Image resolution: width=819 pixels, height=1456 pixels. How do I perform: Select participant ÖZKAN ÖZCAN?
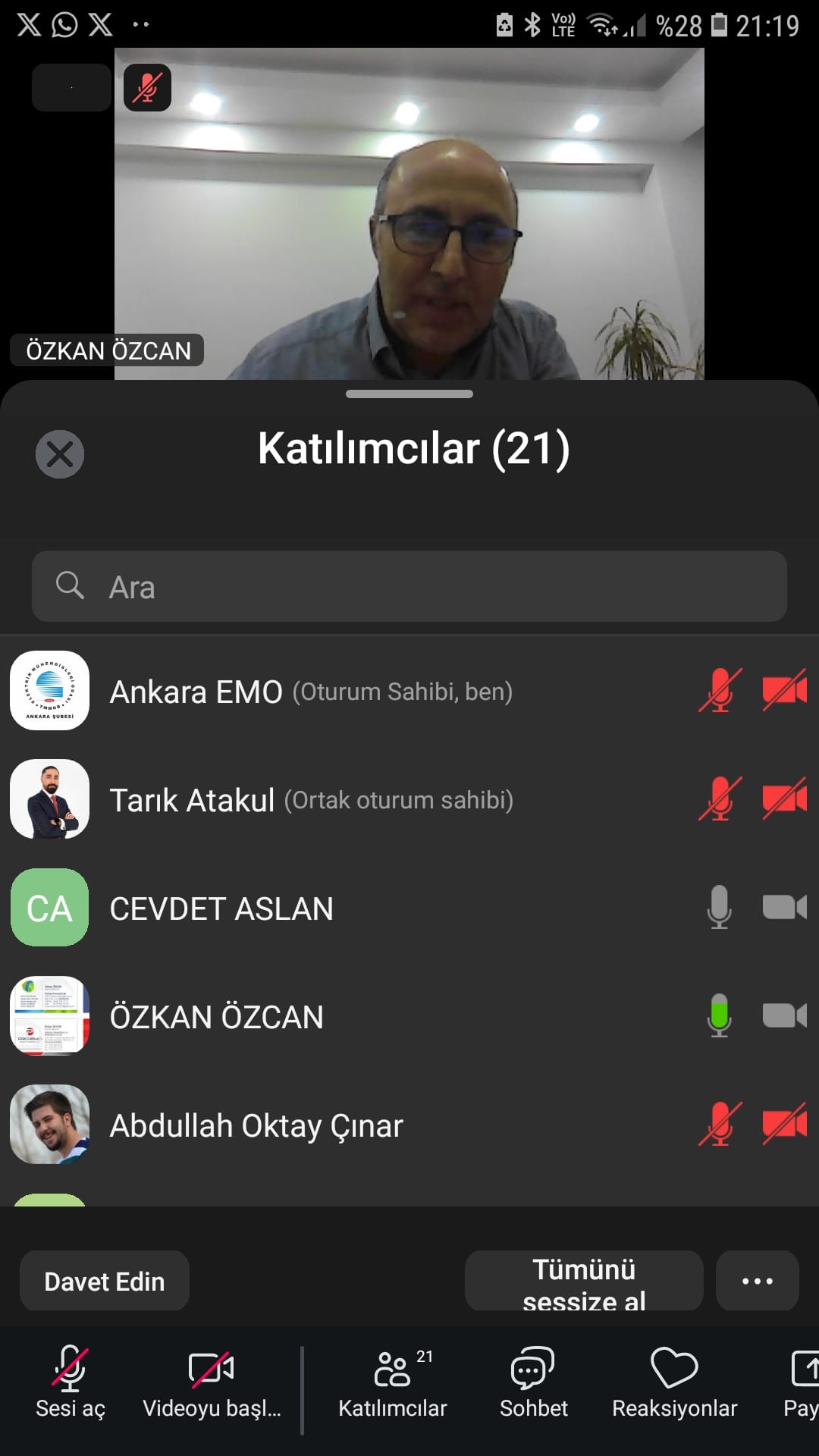tap(409, 1016)
